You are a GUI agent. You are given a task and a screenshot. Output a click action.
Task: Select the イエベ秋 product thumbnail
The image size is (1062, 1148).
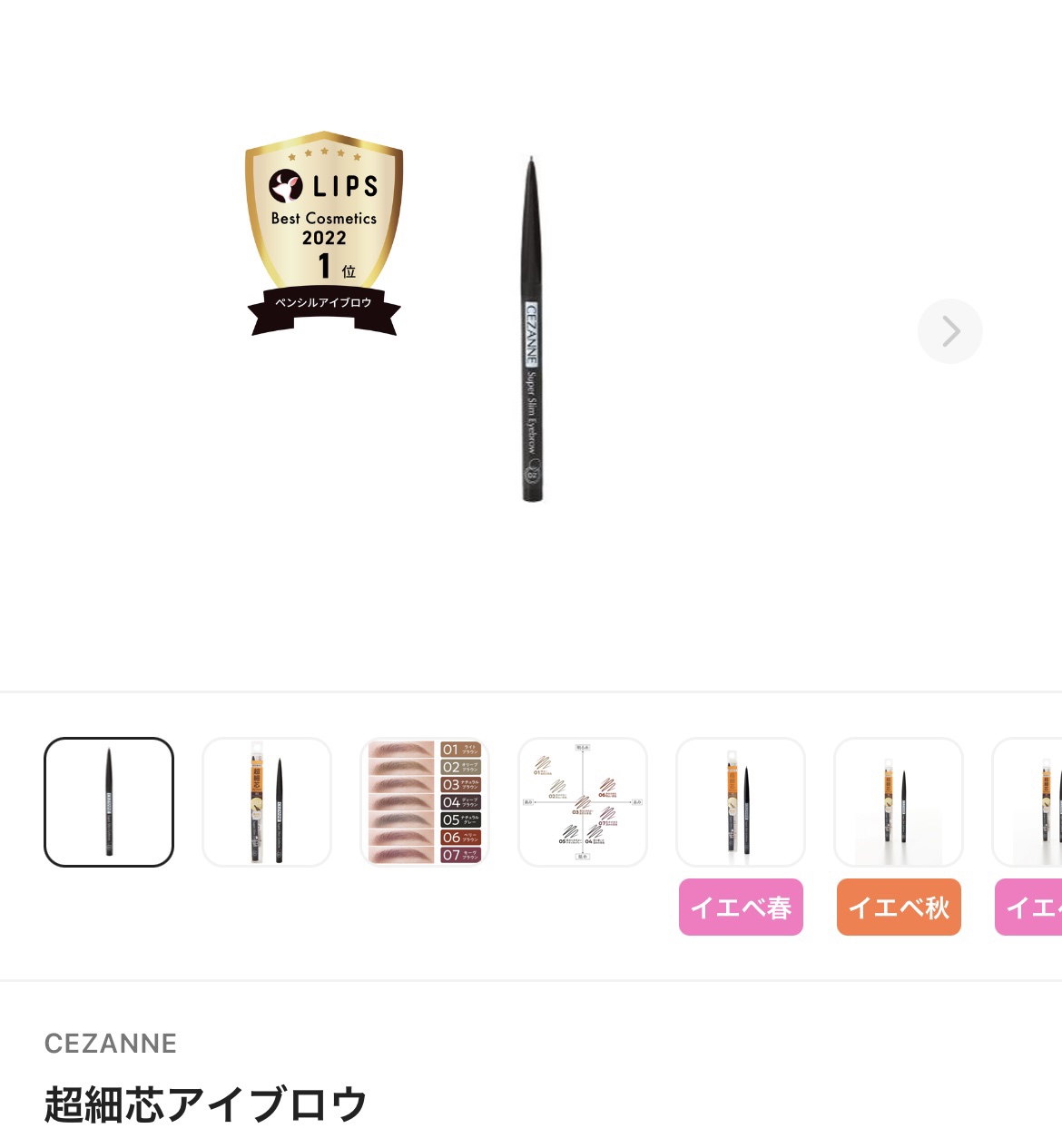point(899,801)
